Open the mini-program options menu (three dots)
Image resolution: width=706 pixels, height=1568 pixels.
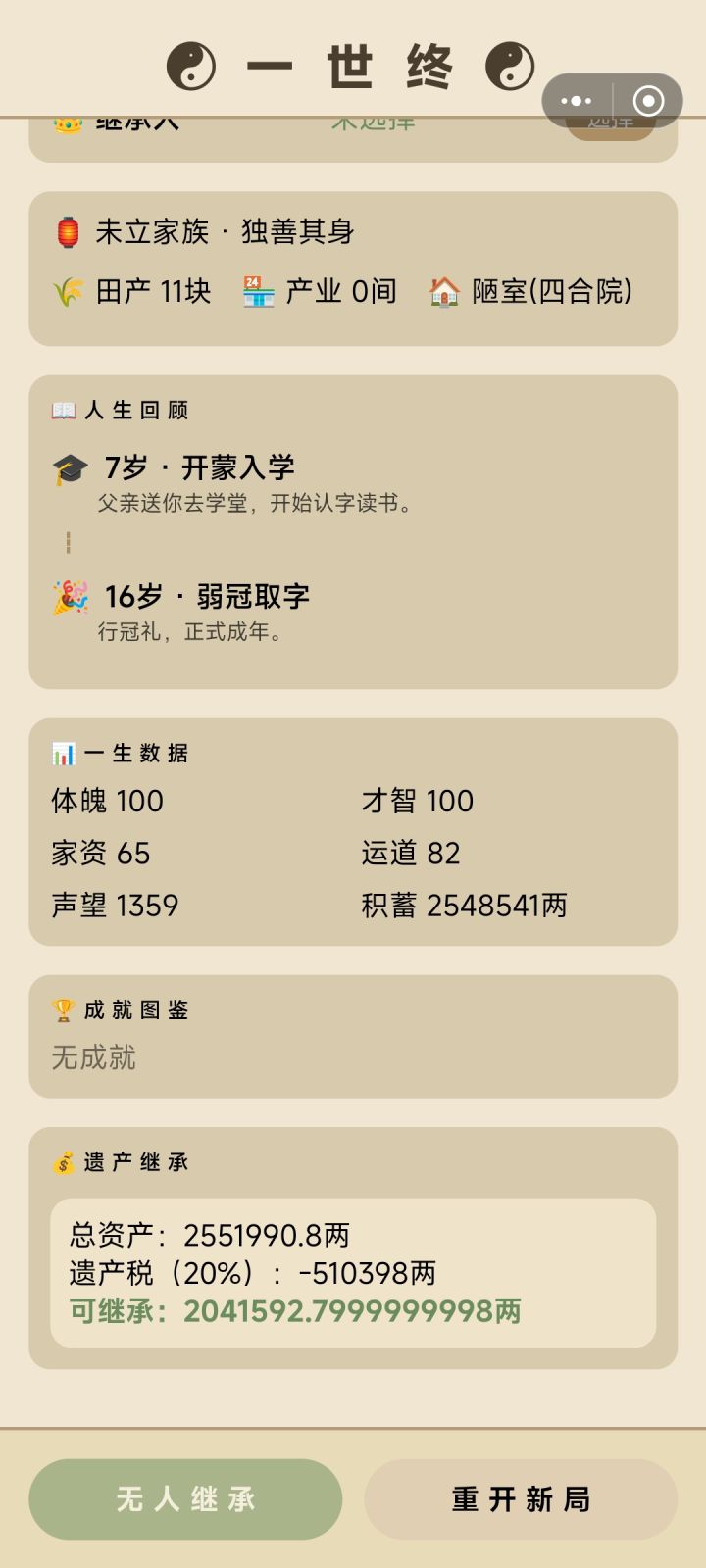coord(575,101)
